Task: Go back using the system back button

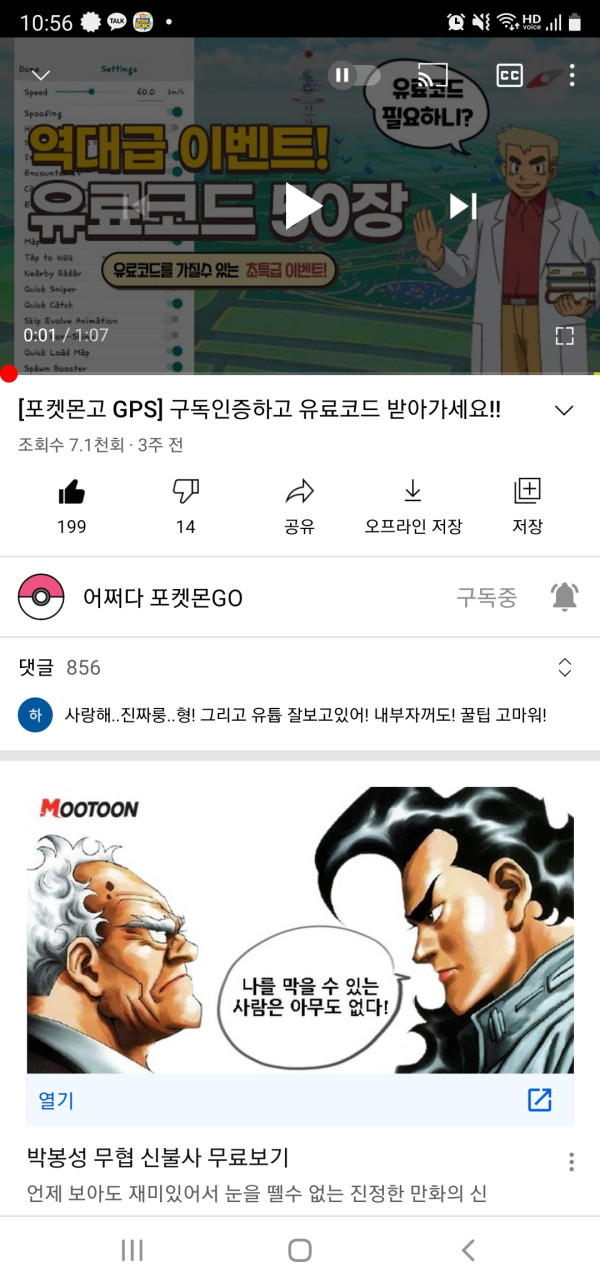Action: [467, 1249]
